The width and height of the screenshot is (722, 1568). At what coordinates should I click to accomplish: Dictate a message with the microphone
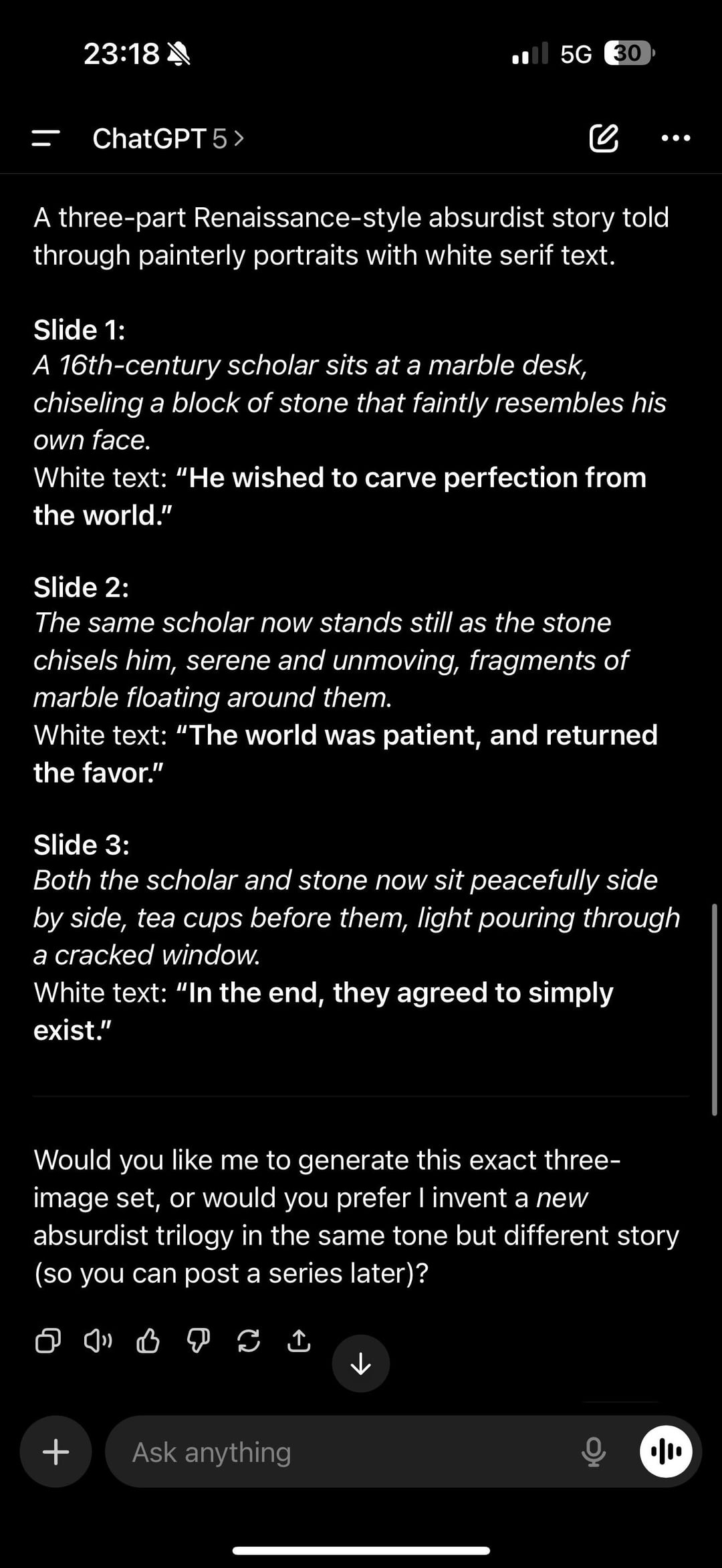594,1452
